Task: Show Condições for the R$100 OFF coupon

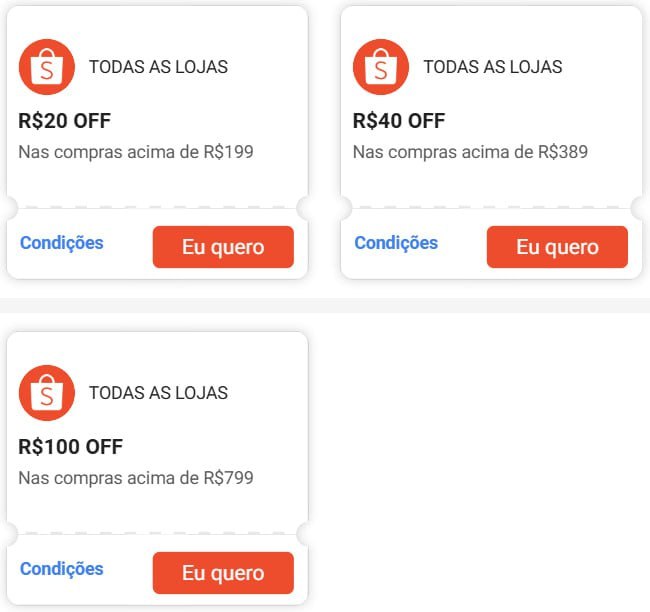Action: (62, 569)
